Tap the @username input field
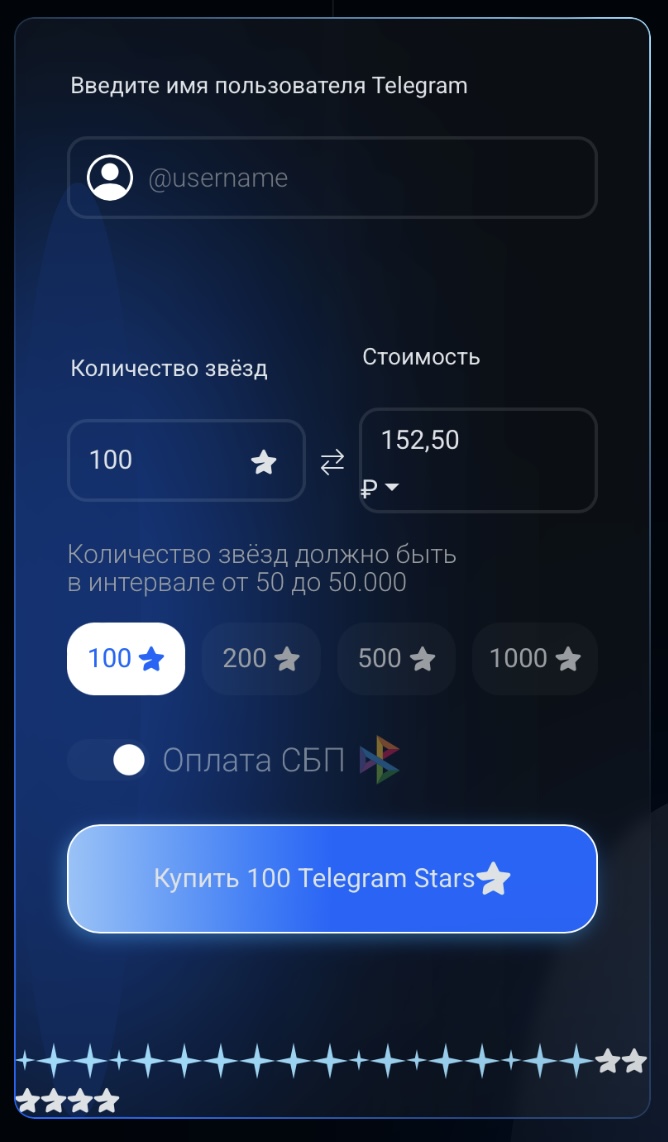Screen dimensions: 668x1142 [x=360, y=178]
